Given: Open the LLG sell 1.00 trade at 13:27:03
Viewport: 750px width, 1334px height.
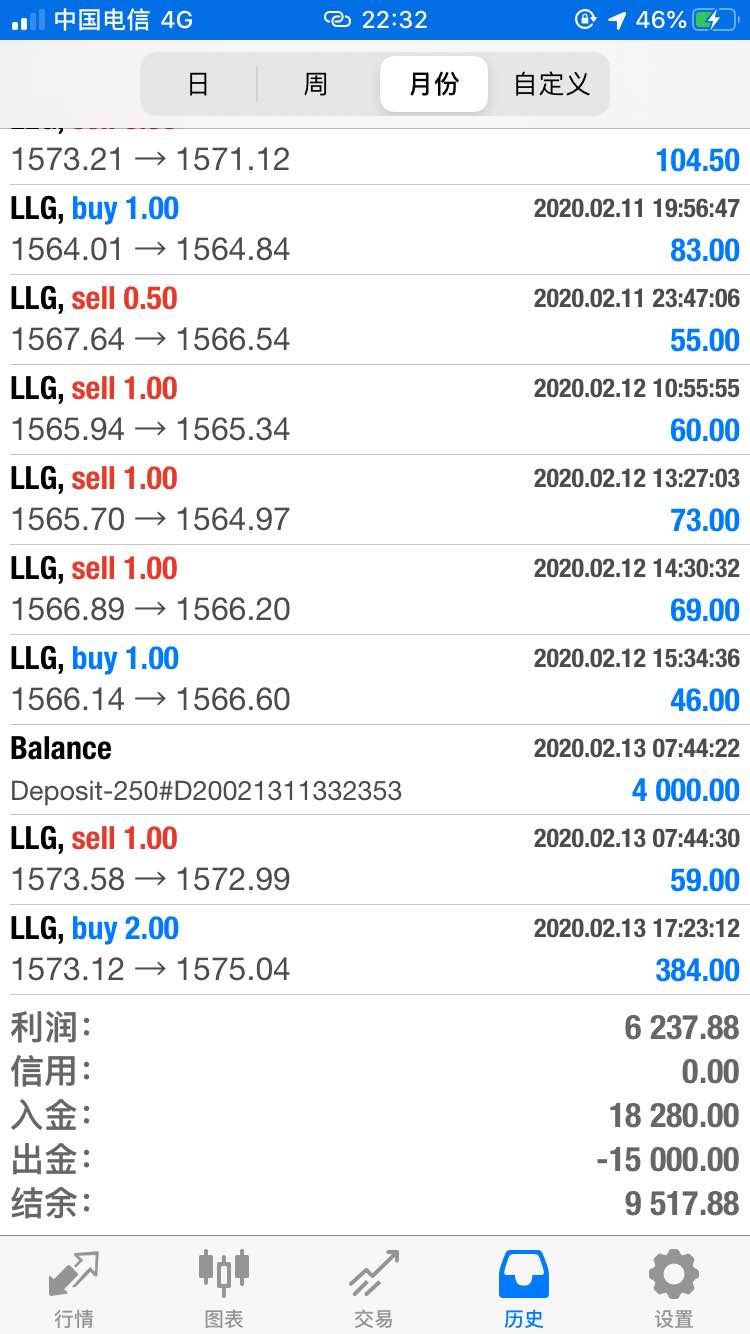Looking at the screenshot, I should point(375,500).
